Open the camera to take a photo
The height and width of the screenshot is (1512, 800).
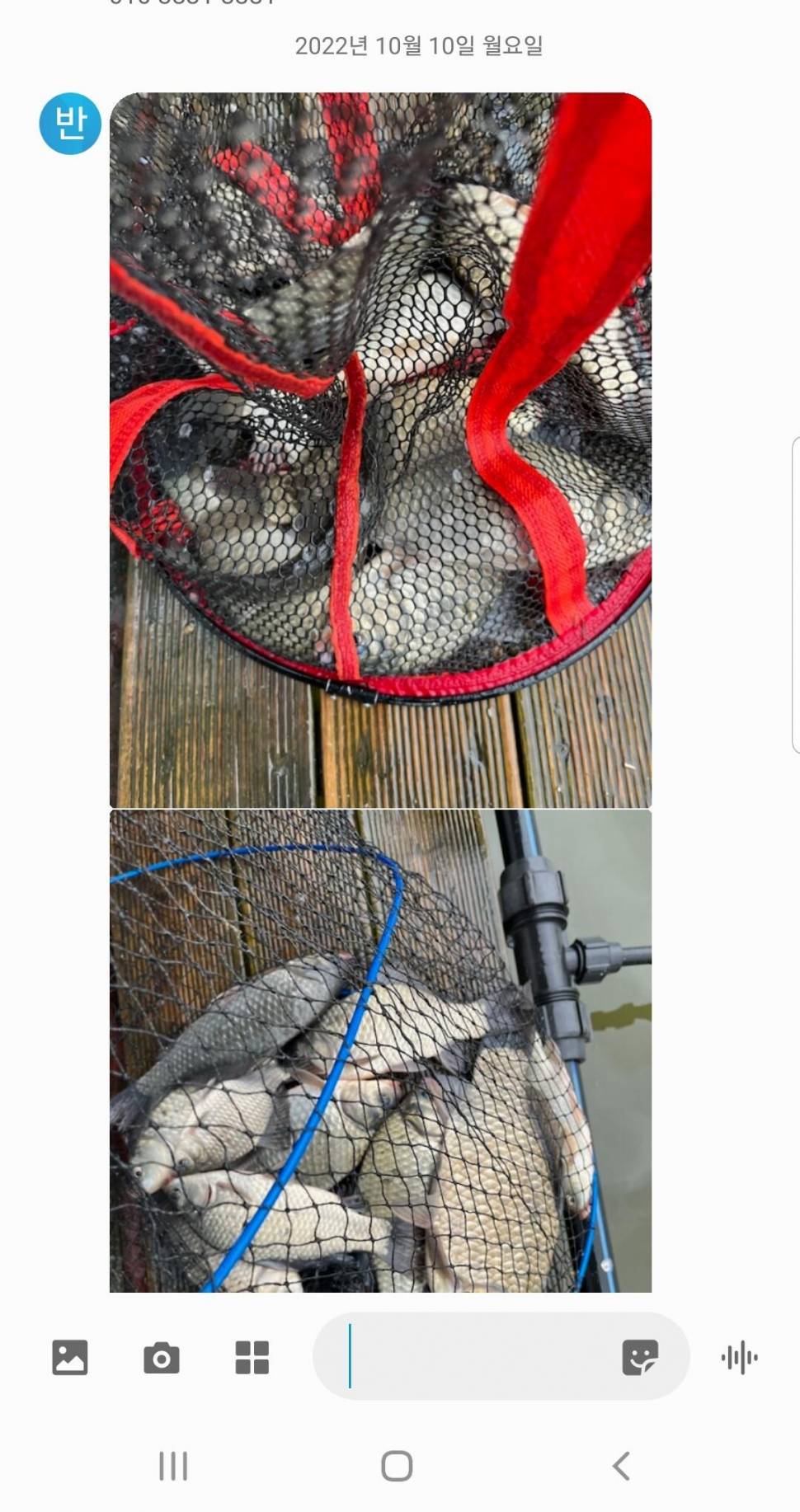pyautogui.click(x=162, y=1357)
